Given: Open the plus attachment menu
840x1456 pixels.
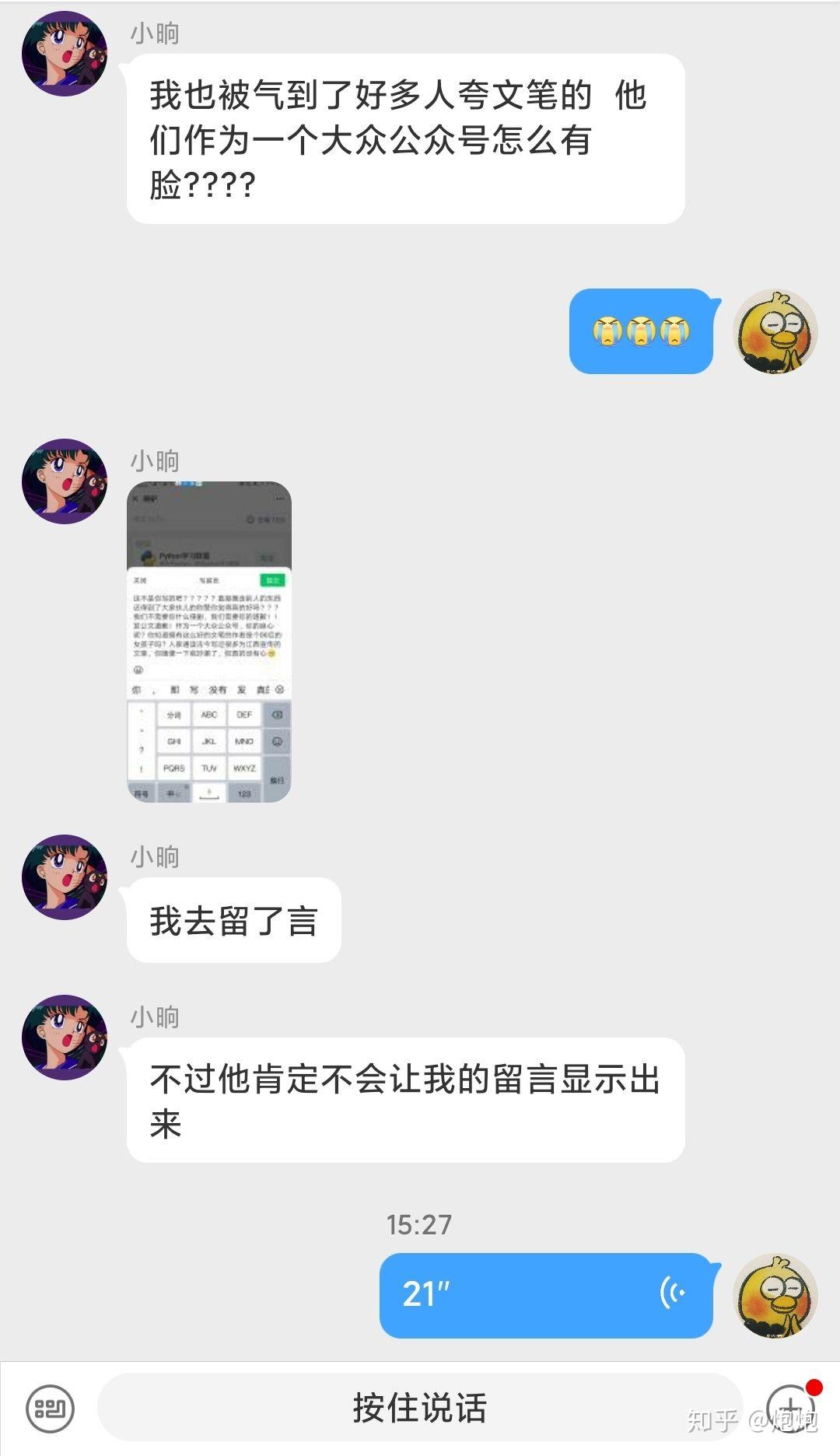Looking at the screenshot, I should [790, 1409].
